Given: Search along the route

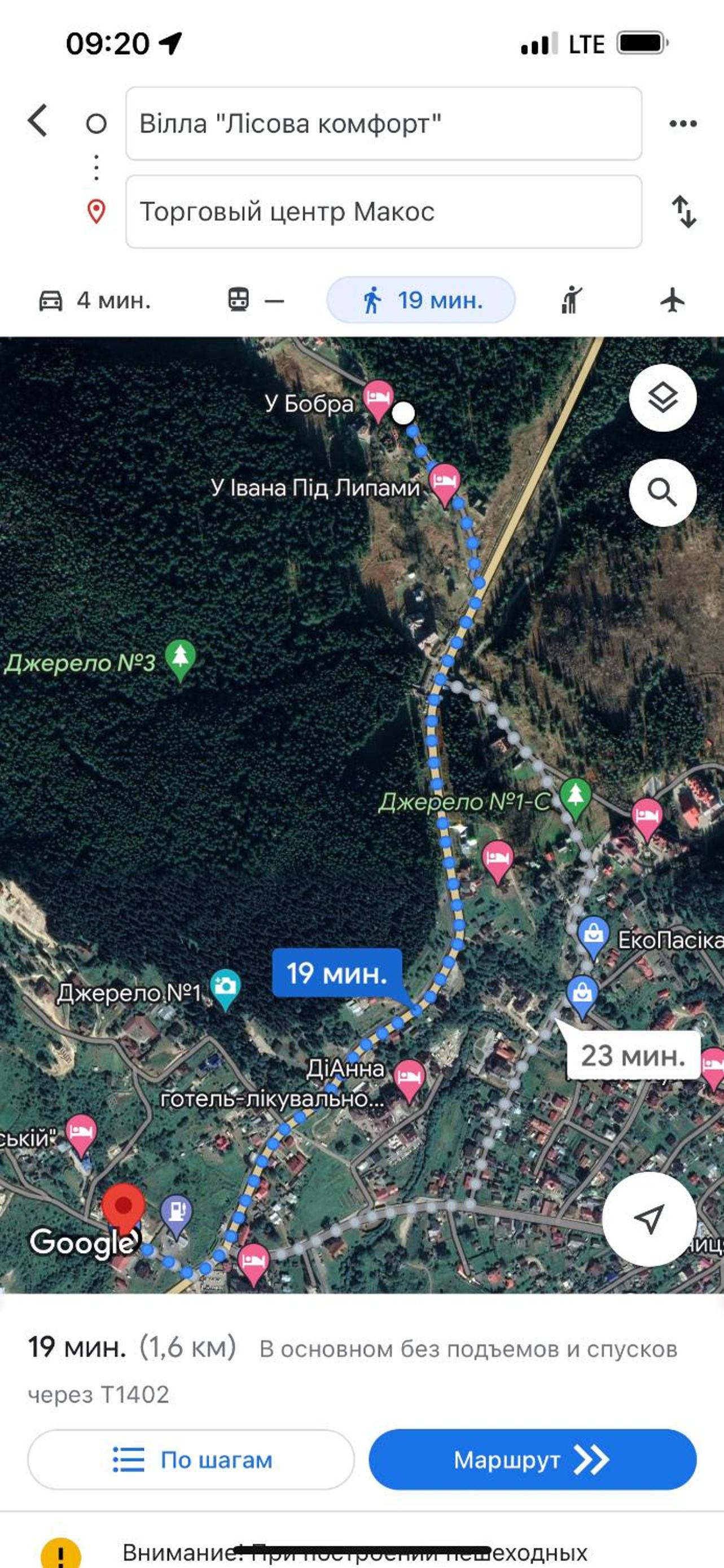Looking at the screenshot, I should point(662,492).
